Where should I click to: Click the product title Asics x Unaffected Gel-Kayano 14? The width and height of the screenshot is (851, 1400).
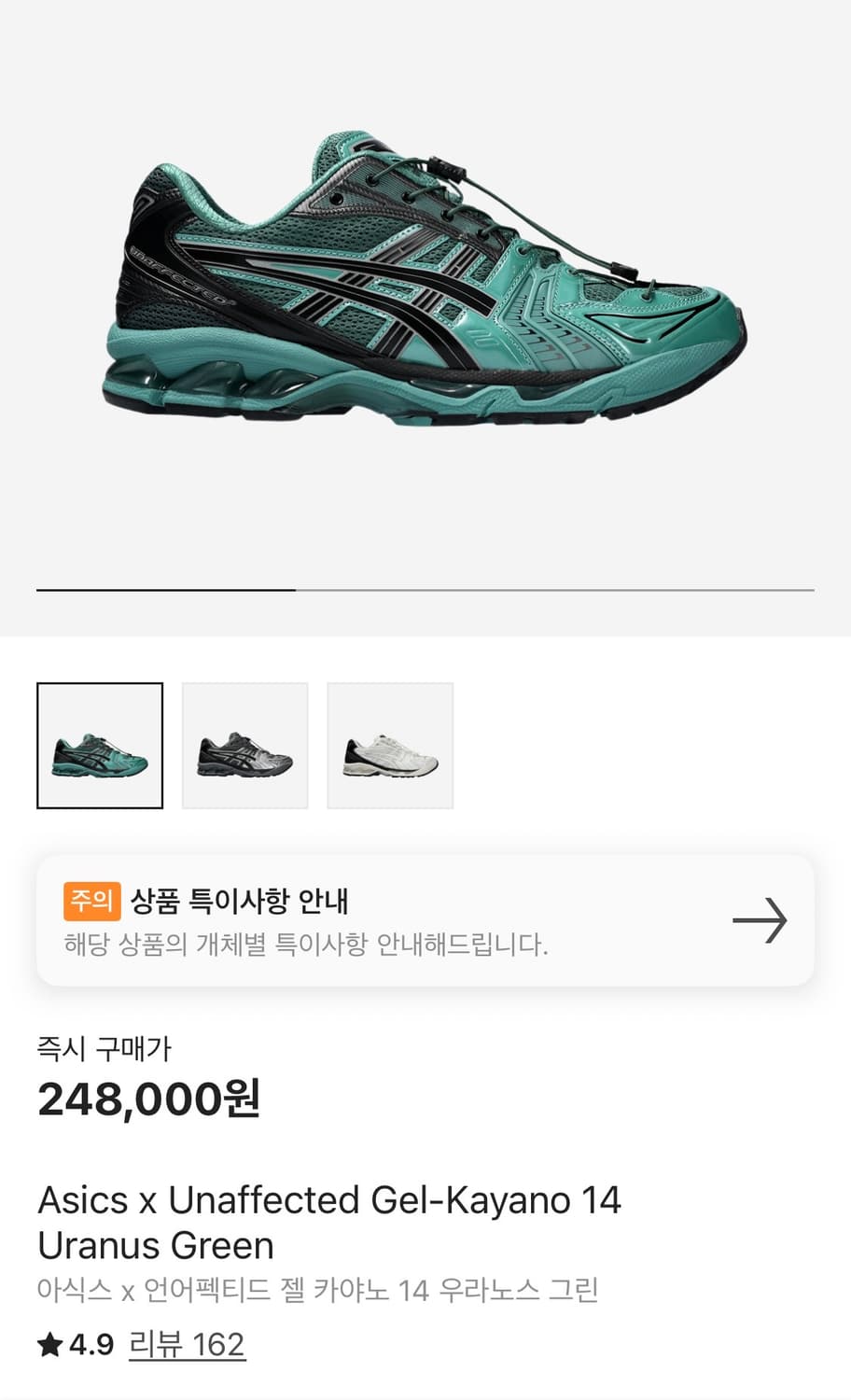(328, 1201)
